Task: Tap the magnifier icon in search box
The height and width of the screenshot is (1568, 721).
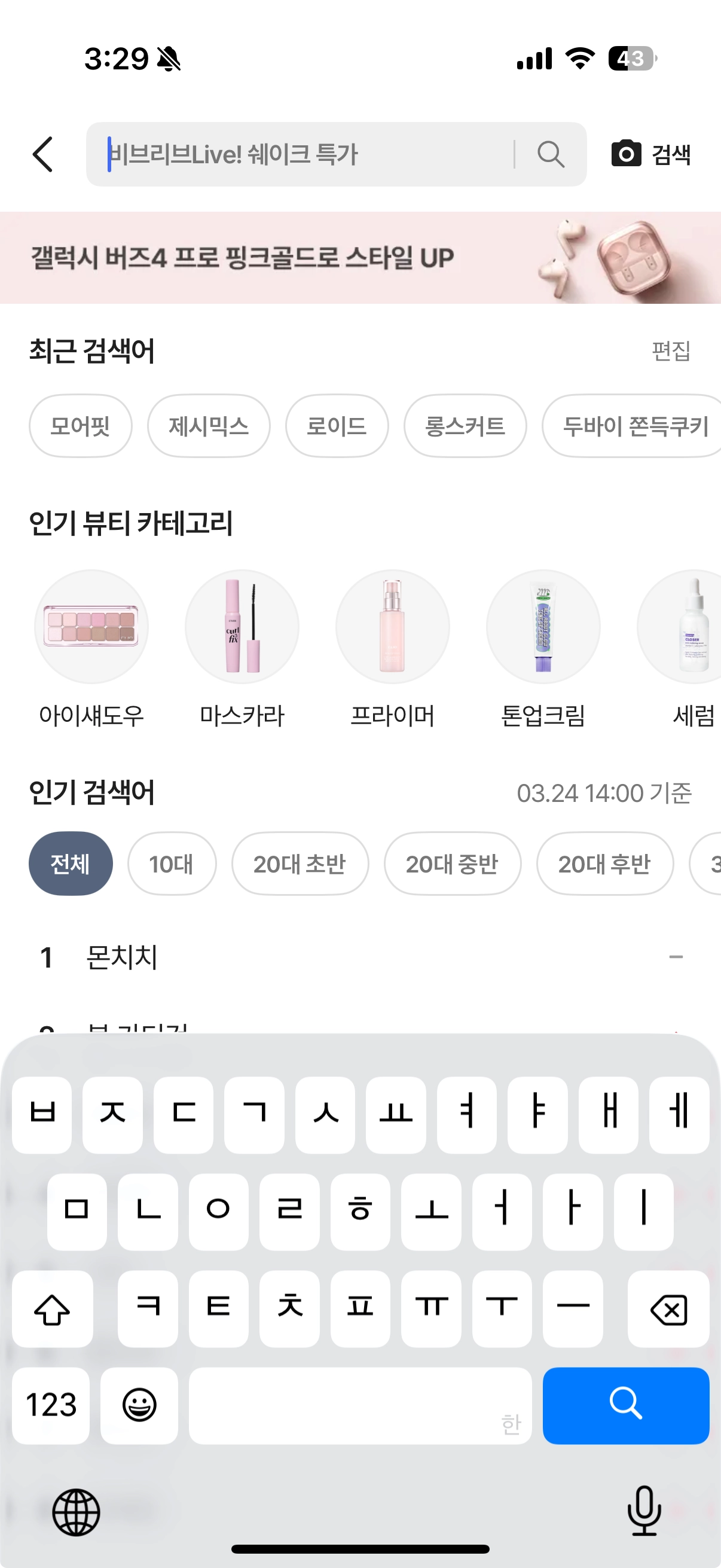Action: click(x=551, y=154)
